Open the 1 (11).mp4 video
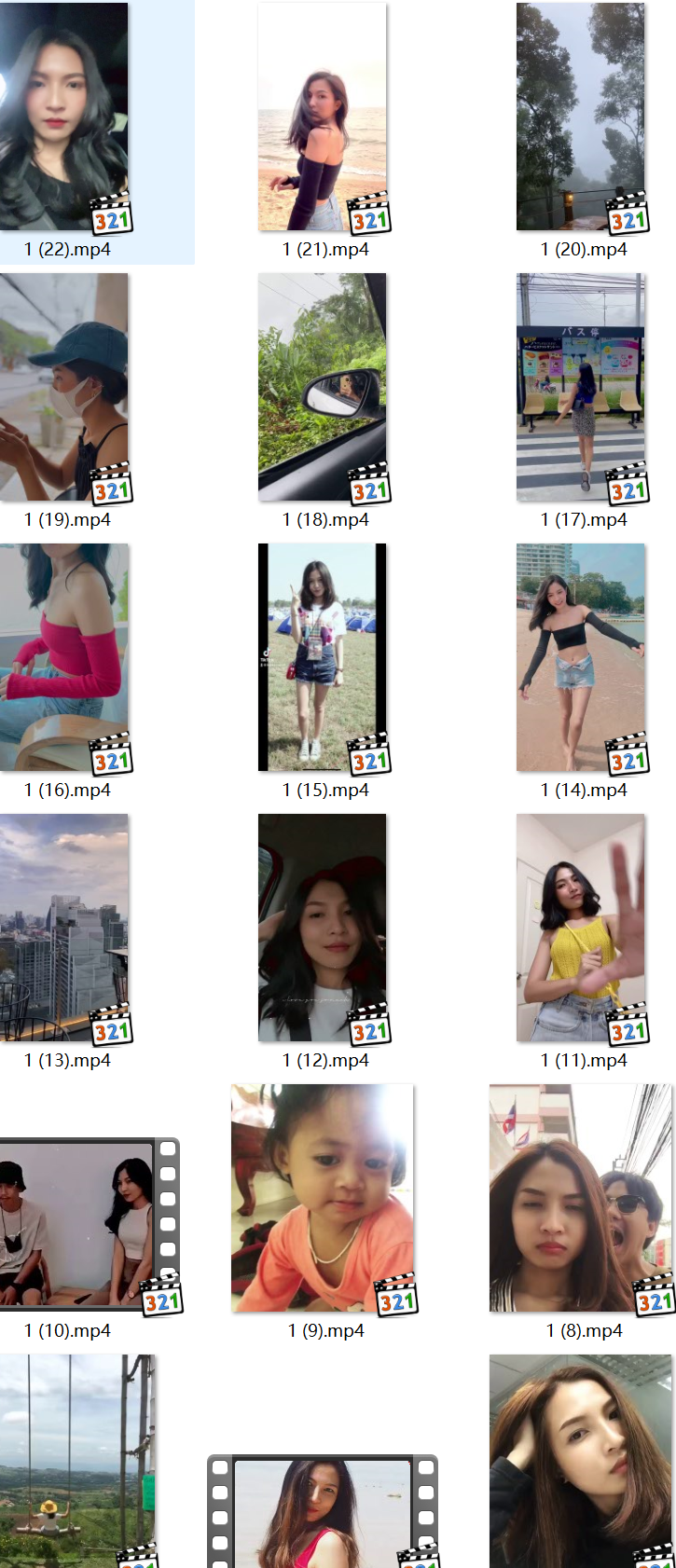676x1568 pixels. coord(580,928)
